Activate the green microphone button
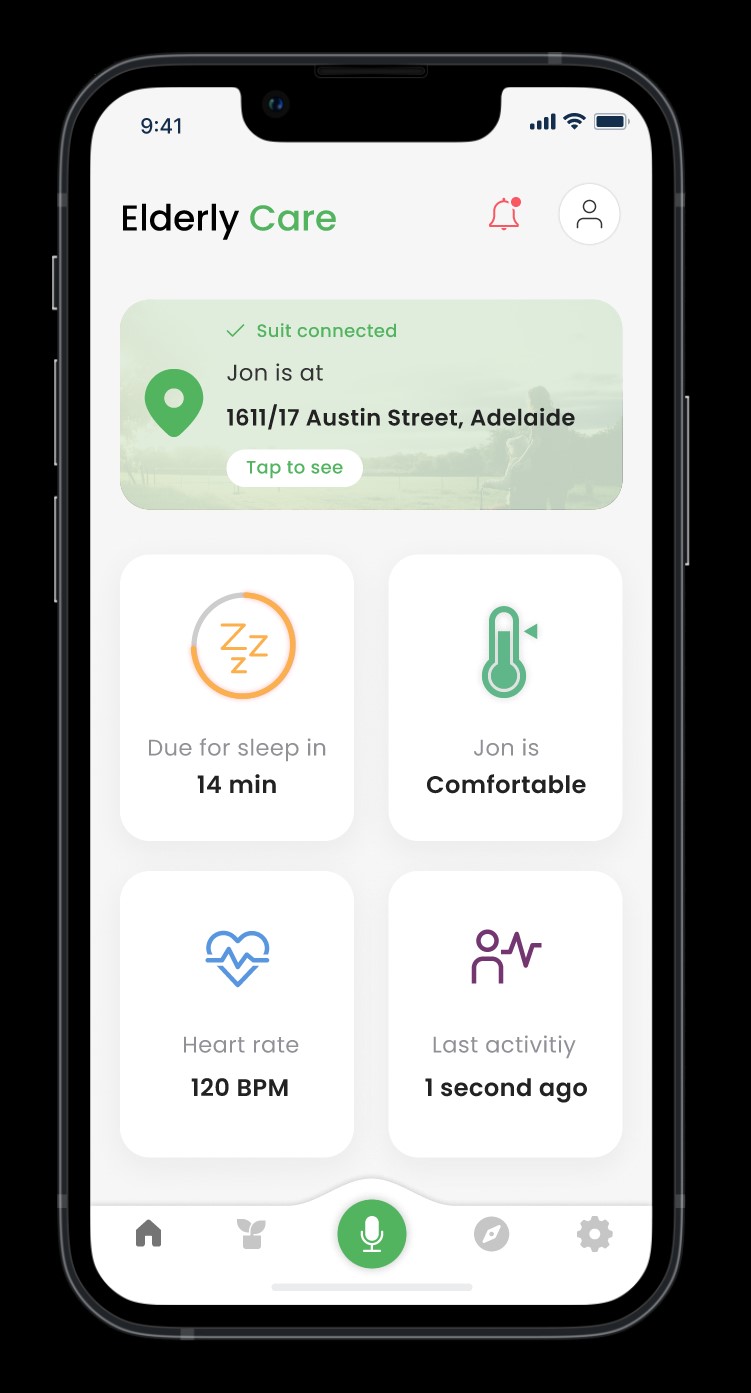This screenshot has width=751, height=1393. click(x=372, y=1234)
